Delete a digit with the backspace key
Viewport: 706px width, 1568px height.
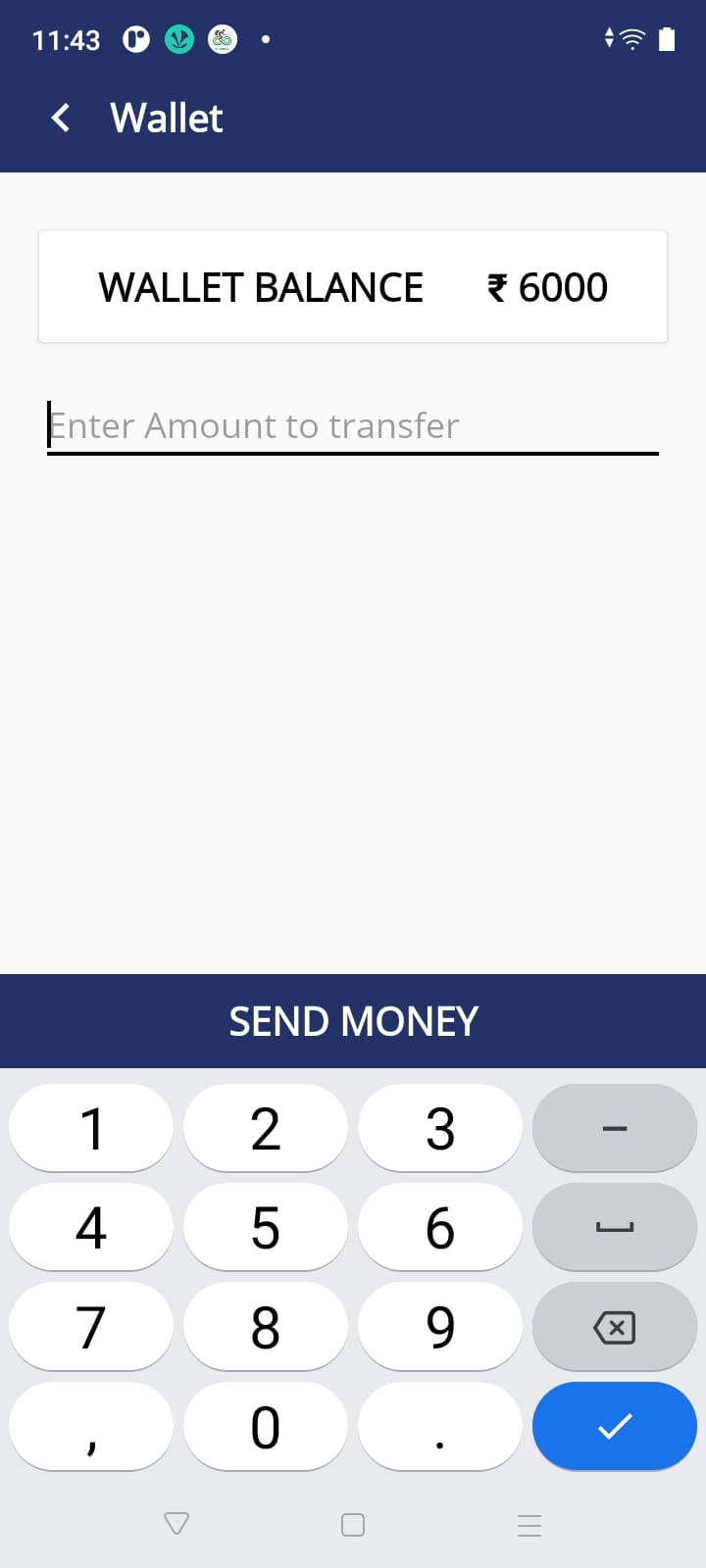tap(614, 1327)
